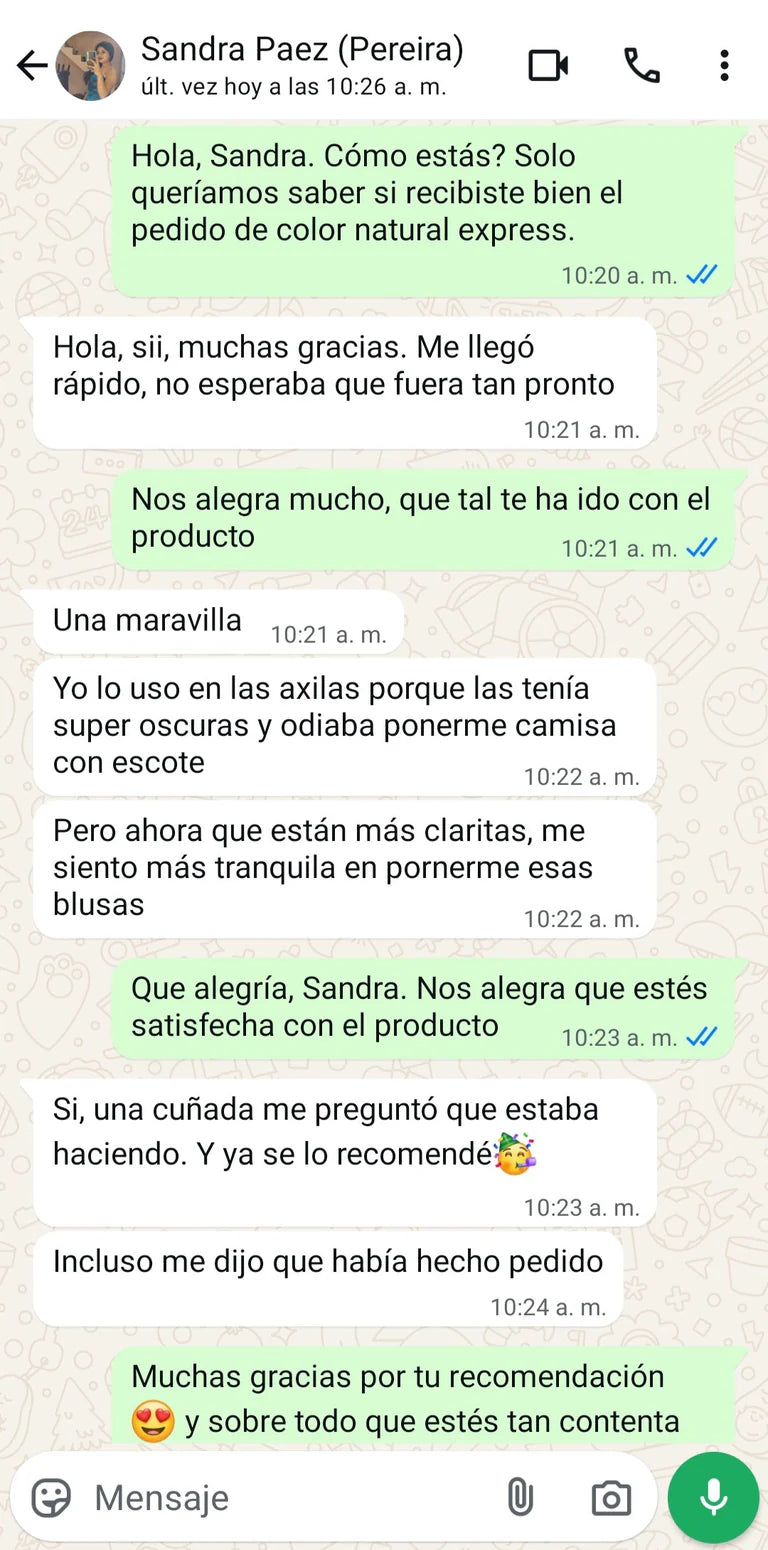Go back to the chat list
This screenshot has height=1550, width=768.
click(32, 66)
